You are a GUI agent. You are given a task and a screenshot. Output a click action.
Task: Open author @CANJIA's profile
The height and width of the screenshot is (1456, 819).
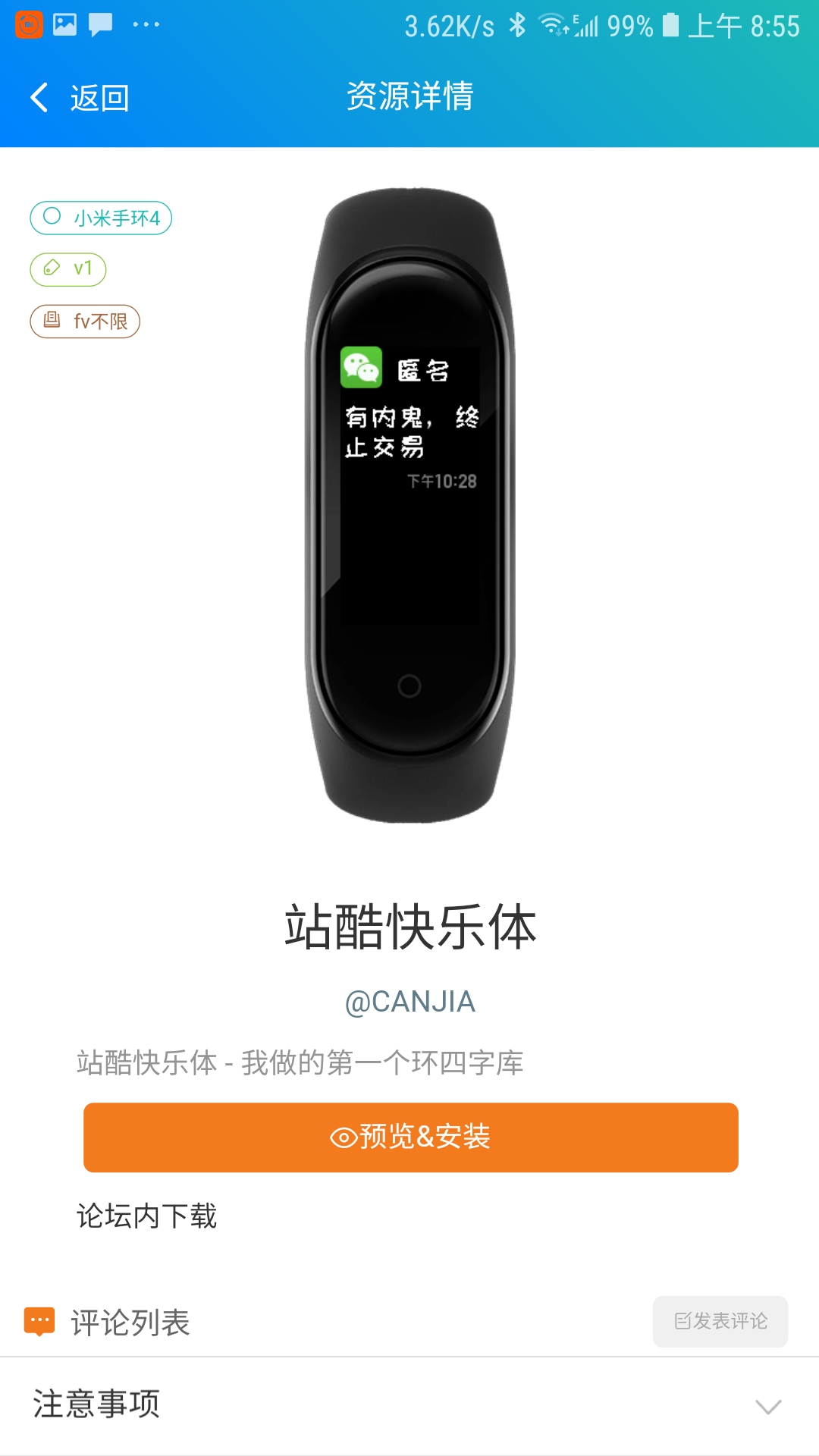(x=409, y=1002)
